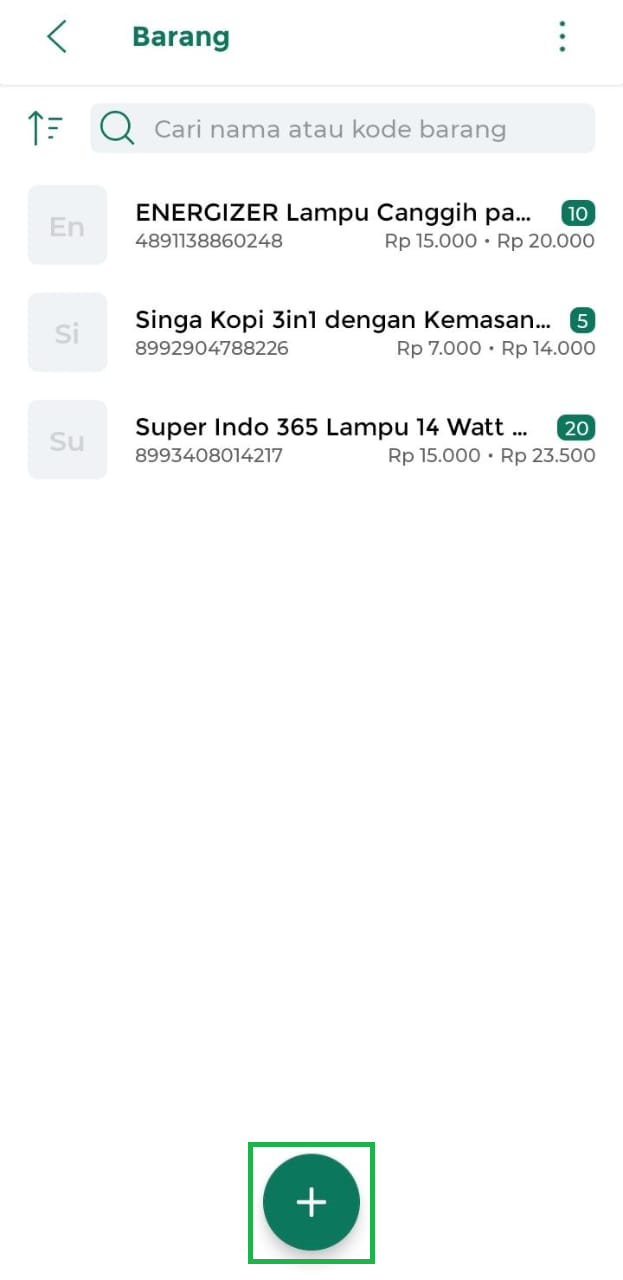The width and height of the screenshot is (623, 1280).
Task: Open the three-dot overflow menu
Action: 562,37
